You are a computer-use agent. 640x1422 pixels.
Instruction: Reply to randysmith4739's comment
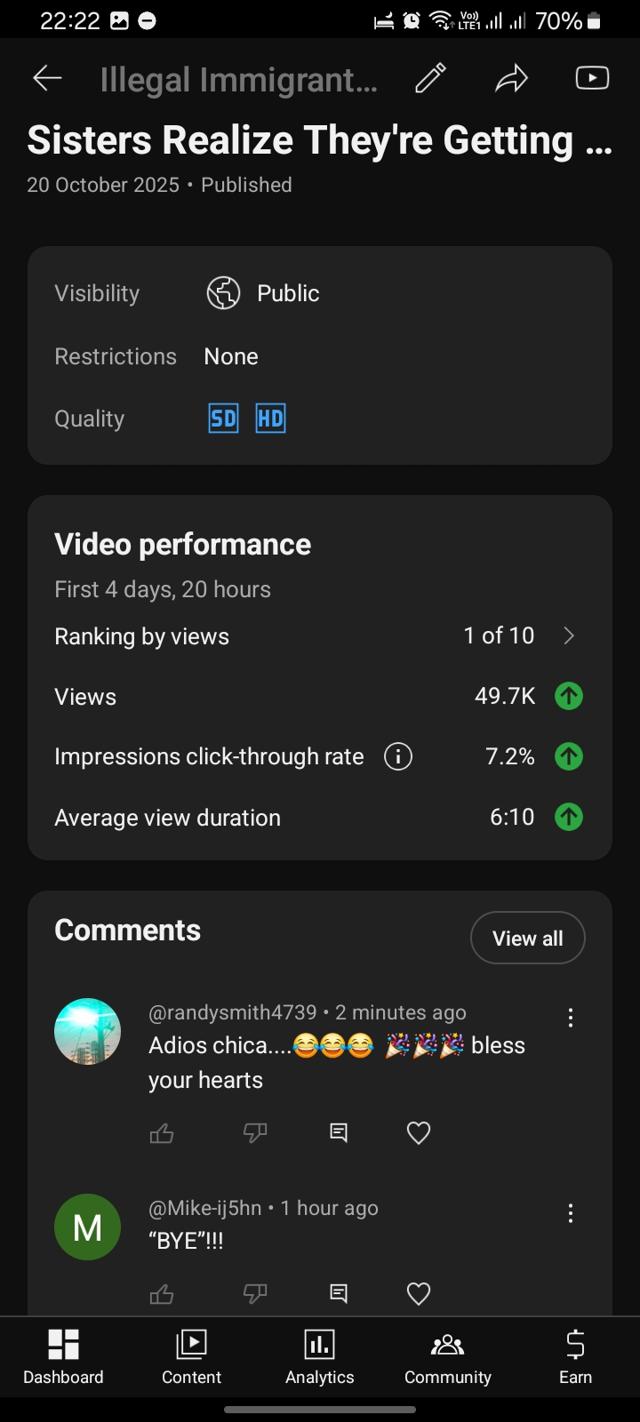[x=339, y=1133]
